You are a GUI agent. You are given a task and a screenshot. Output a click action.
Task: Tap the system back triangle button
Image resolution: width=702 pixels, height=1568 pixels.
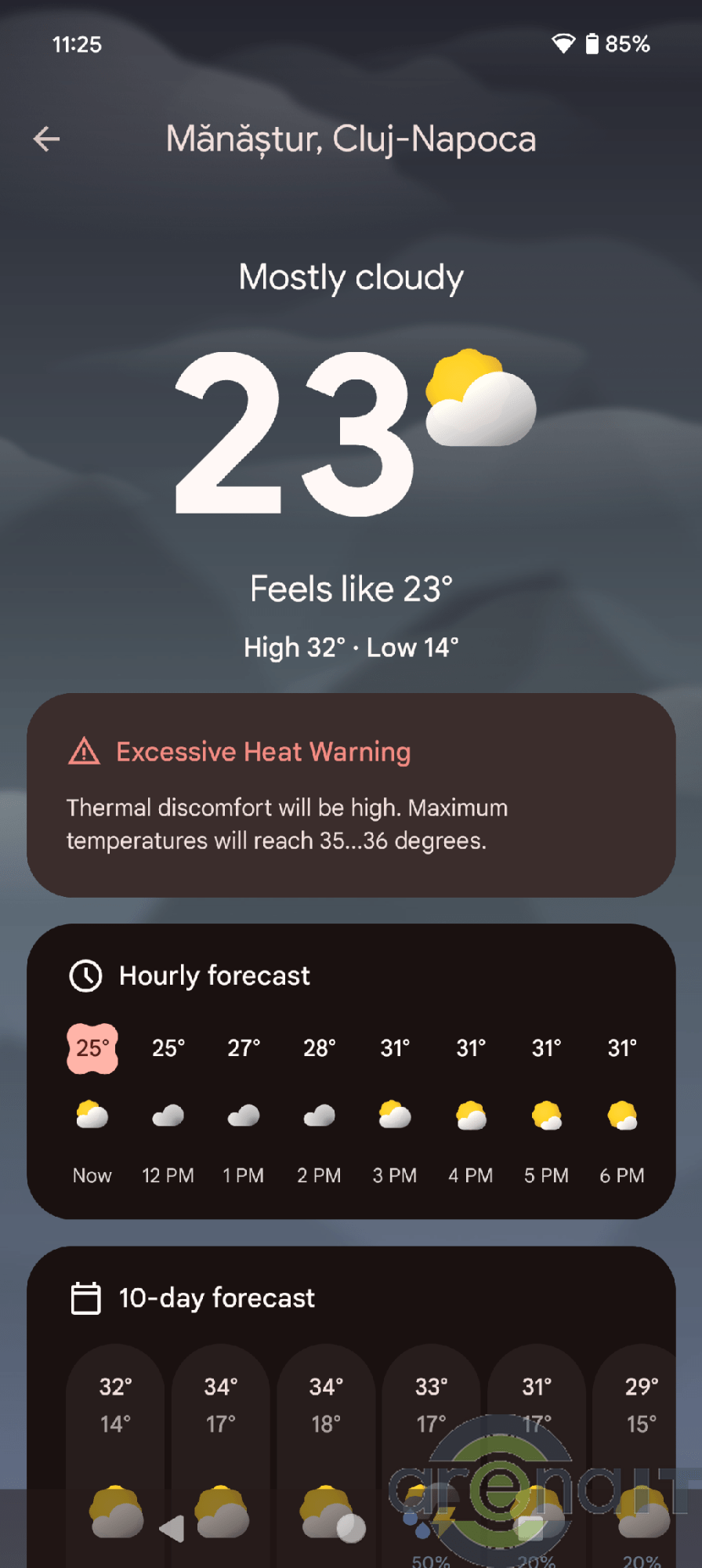point(172,1528)
